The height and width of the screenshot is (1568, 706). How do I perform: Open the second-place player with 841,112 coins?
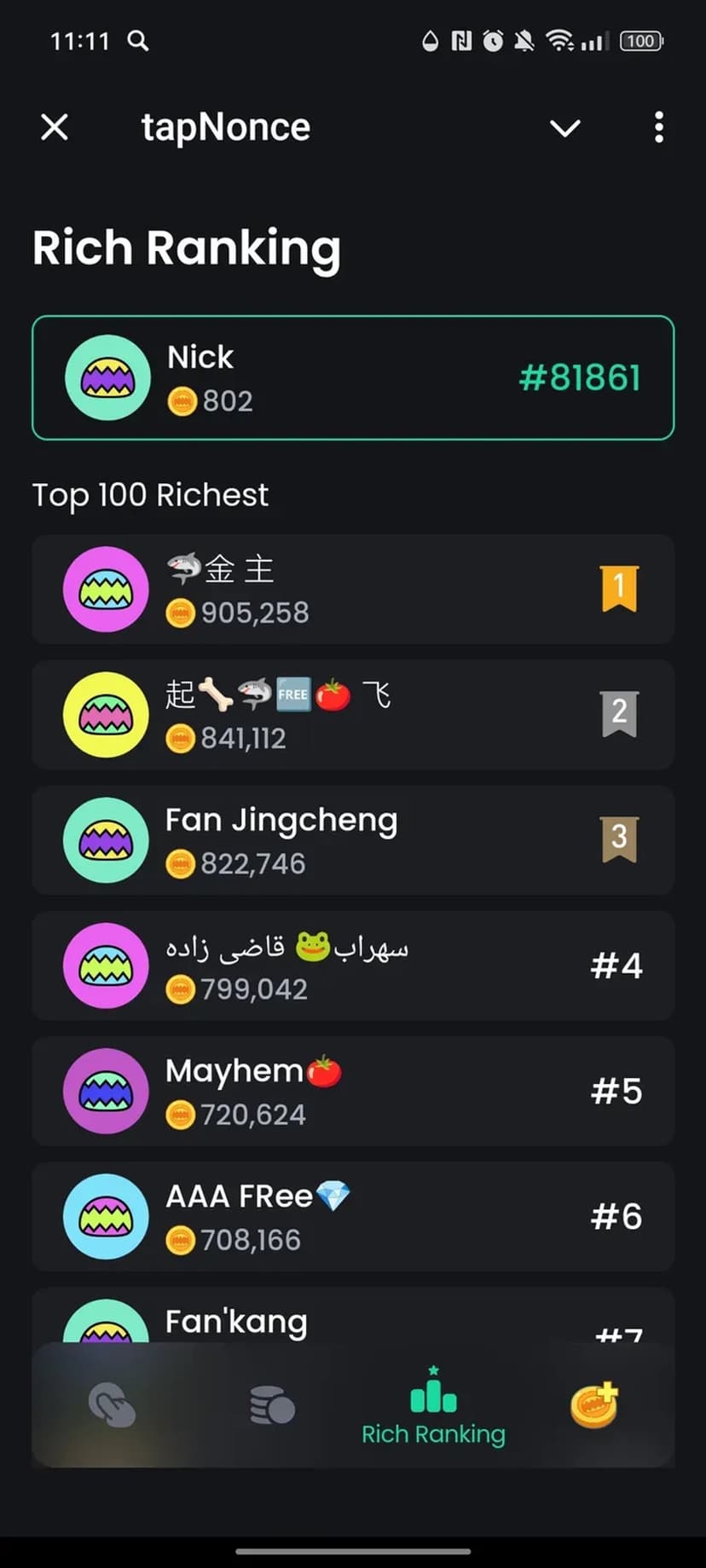tap(353, 714)
